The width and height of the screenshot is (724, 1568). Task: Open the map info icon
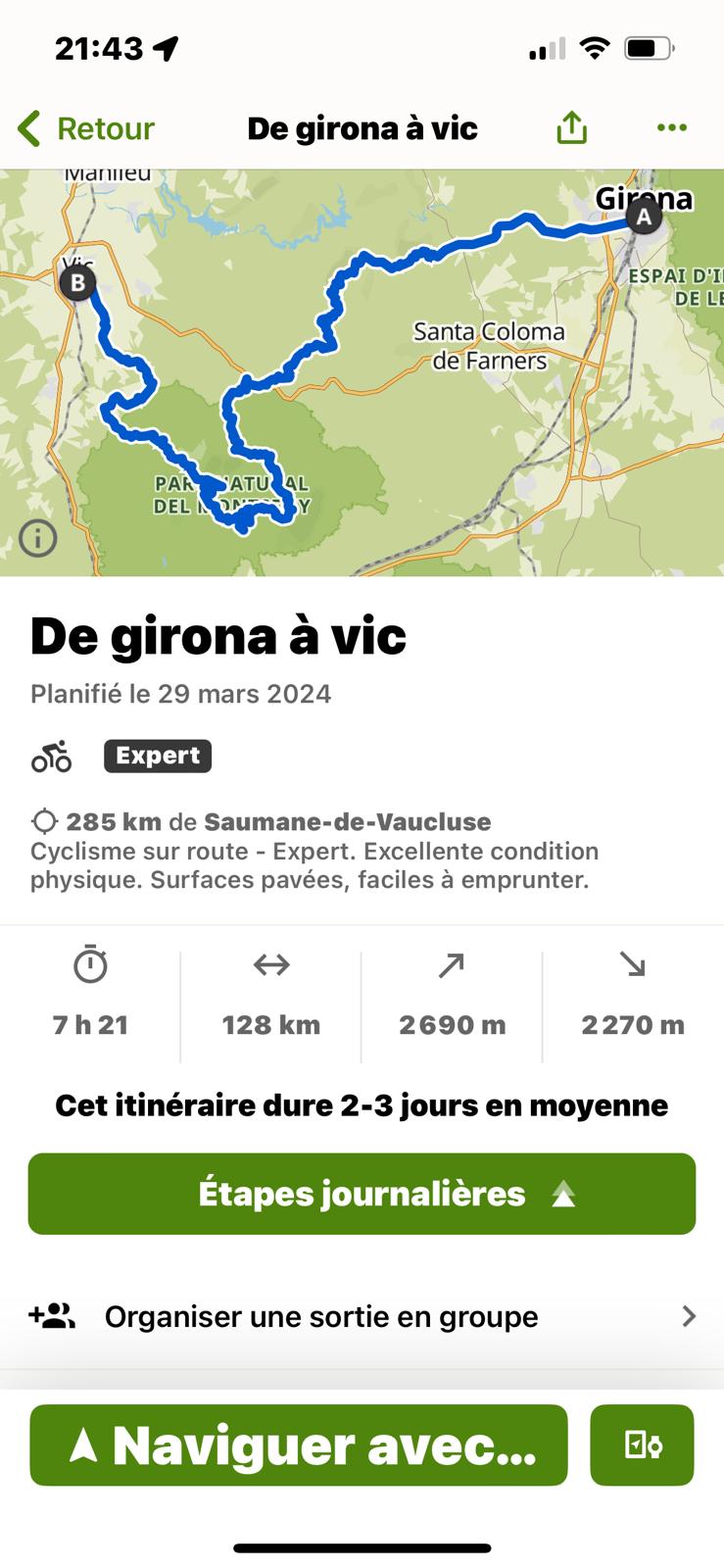38,538
